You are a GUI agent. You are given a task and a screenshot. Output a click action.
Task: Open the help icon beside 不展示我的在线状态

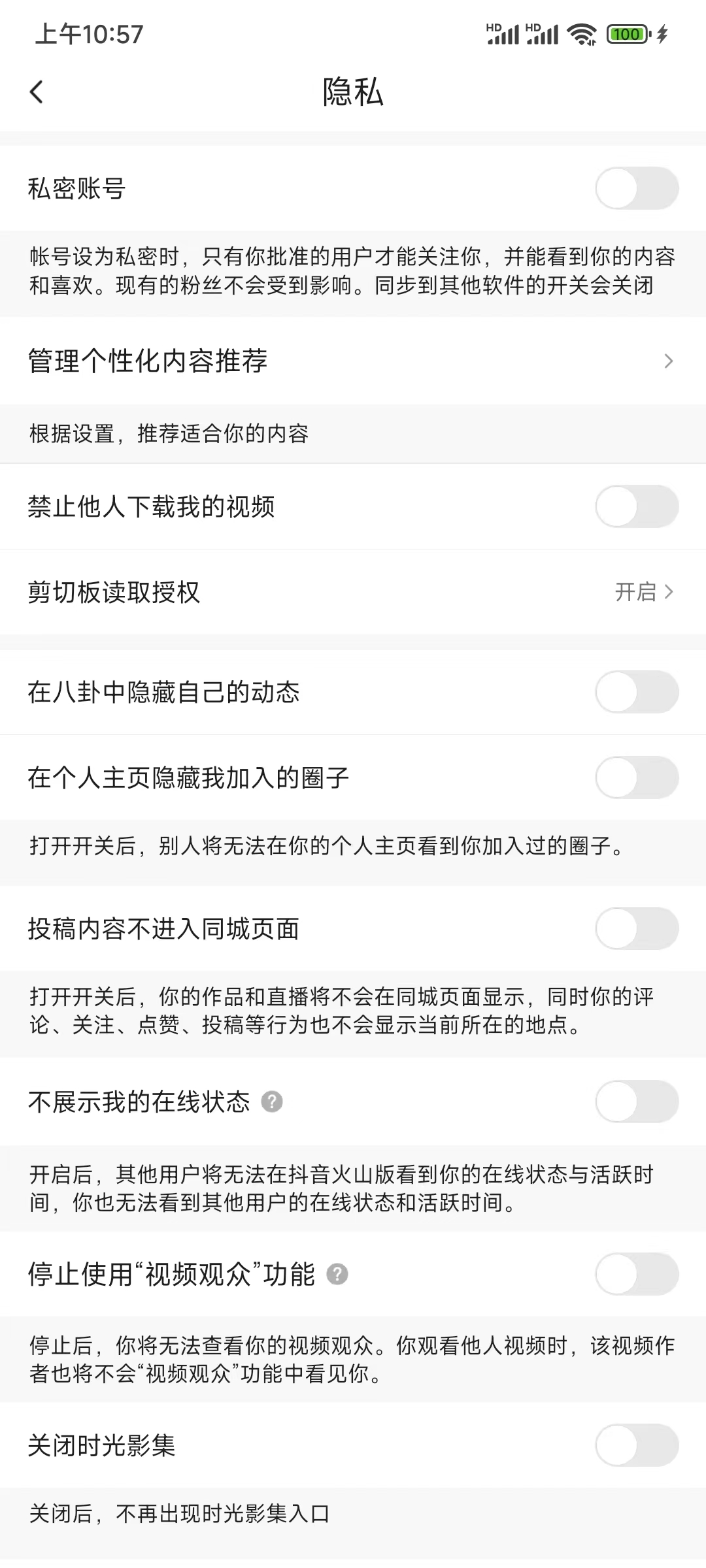[x=272, y=1102]
